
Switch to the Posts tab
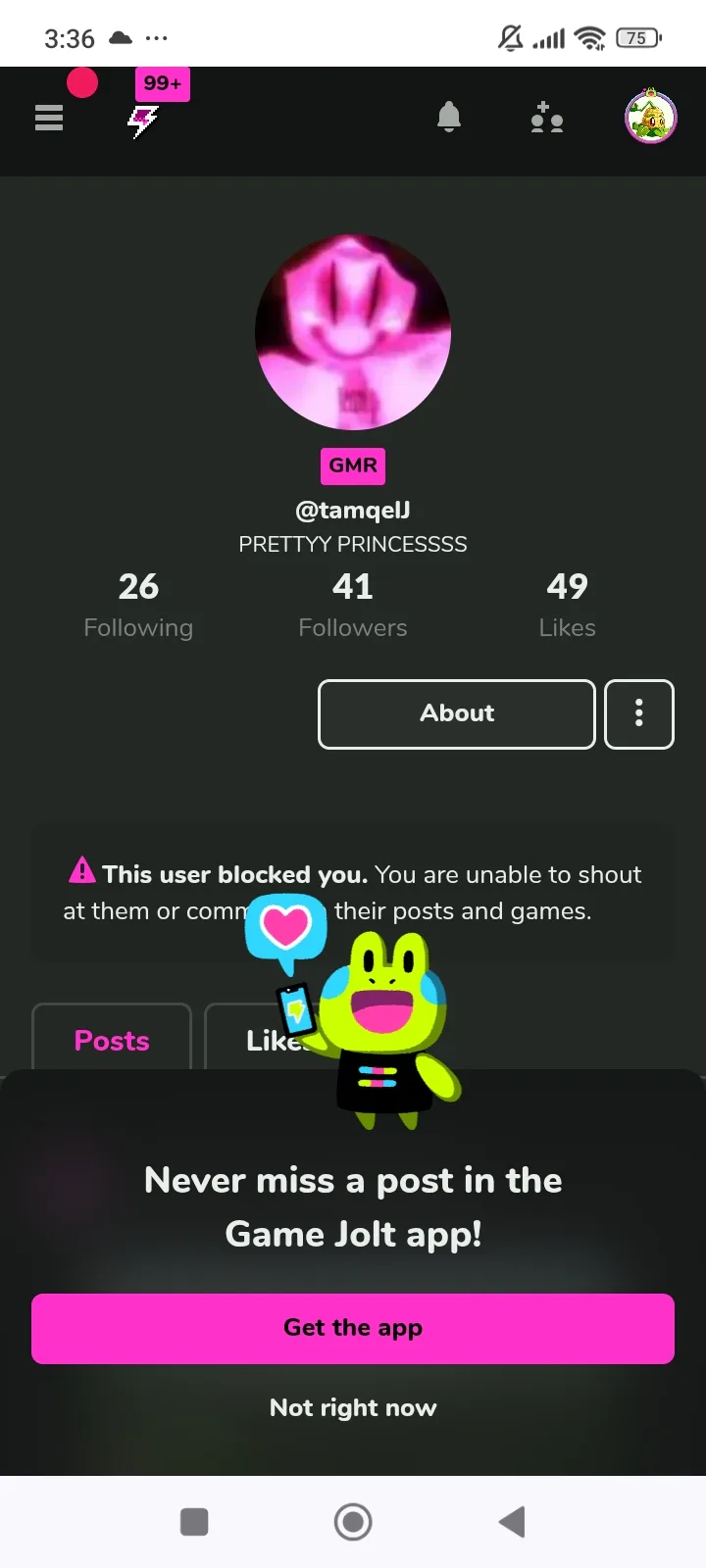click(x=112, y=1039)
